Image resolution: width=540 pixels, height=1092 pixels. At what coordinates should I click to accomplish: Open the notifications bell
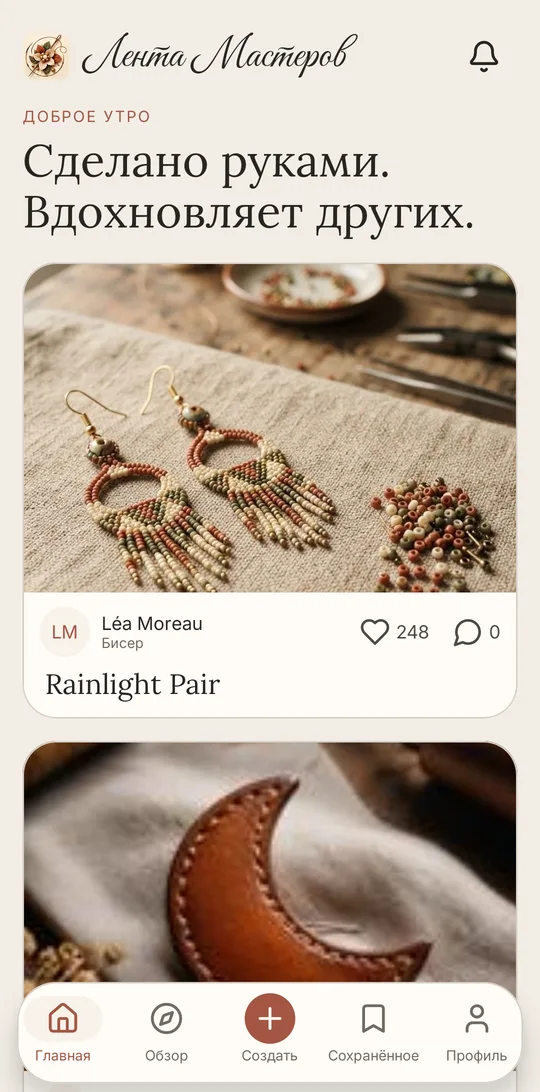click(484, 56)
